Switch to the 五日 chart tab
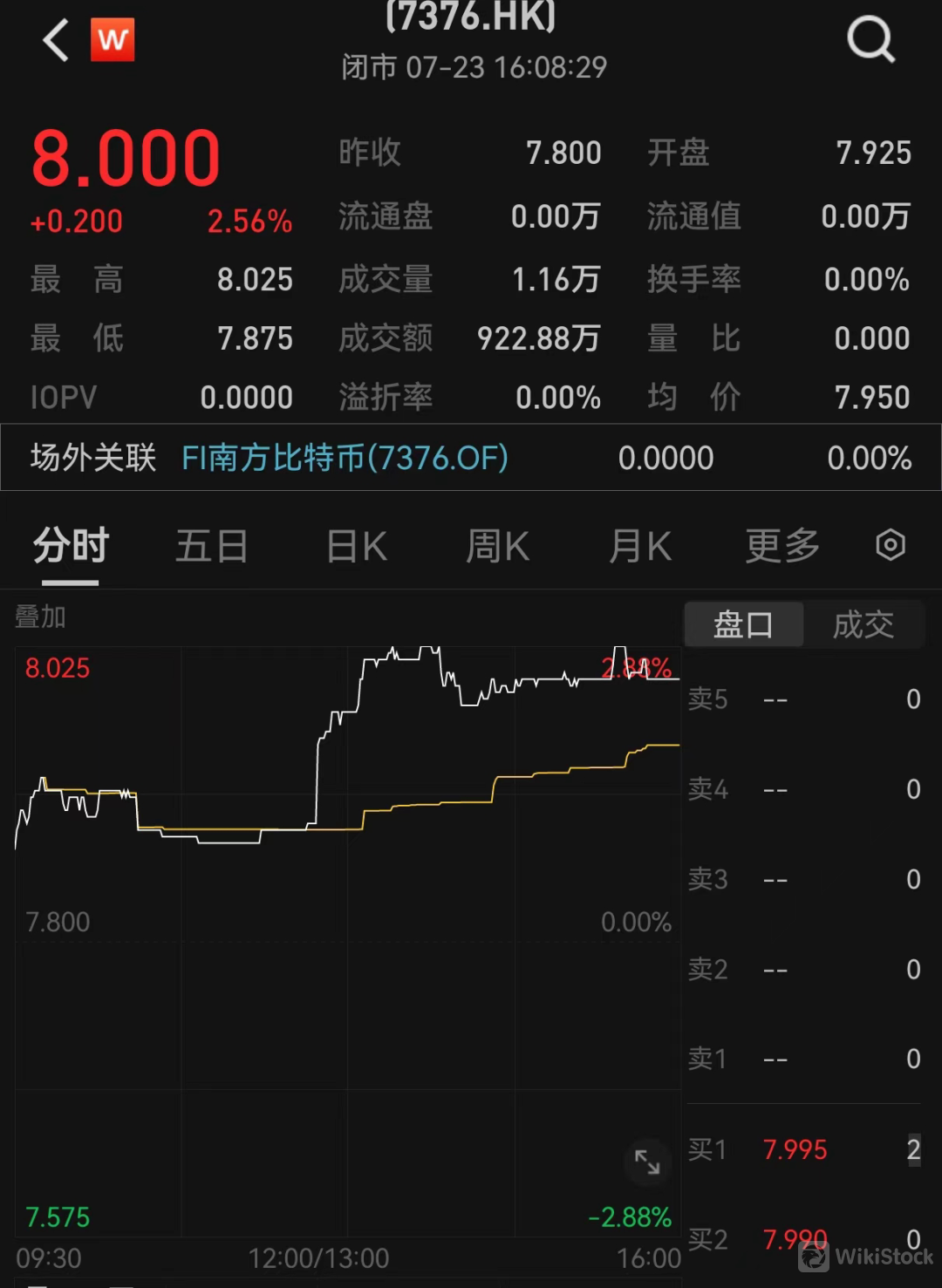Screen dimensions: 942x1288 212,547
